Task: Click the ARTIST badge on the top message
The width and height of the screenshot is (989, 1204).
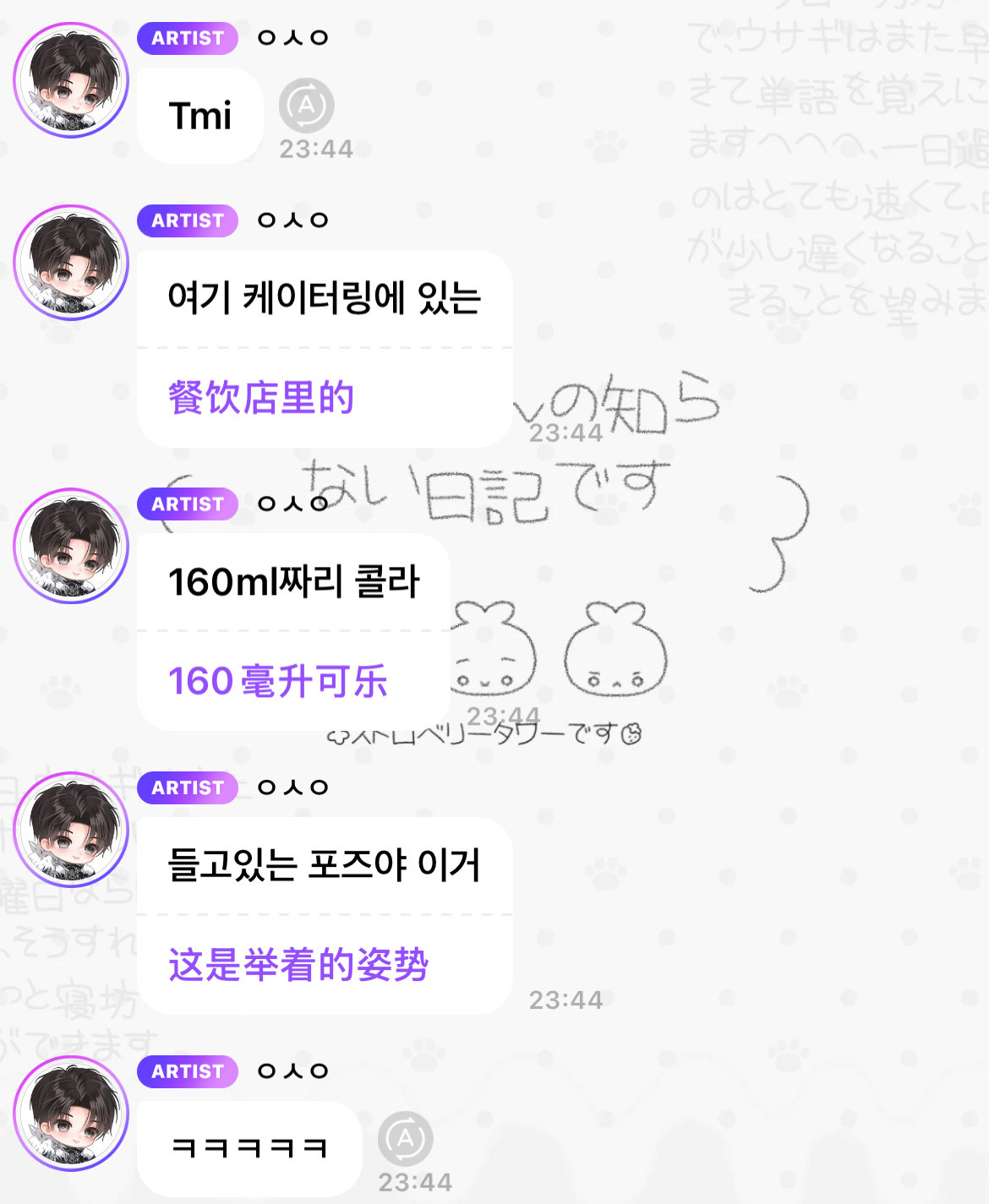Action: click(186, 38)
